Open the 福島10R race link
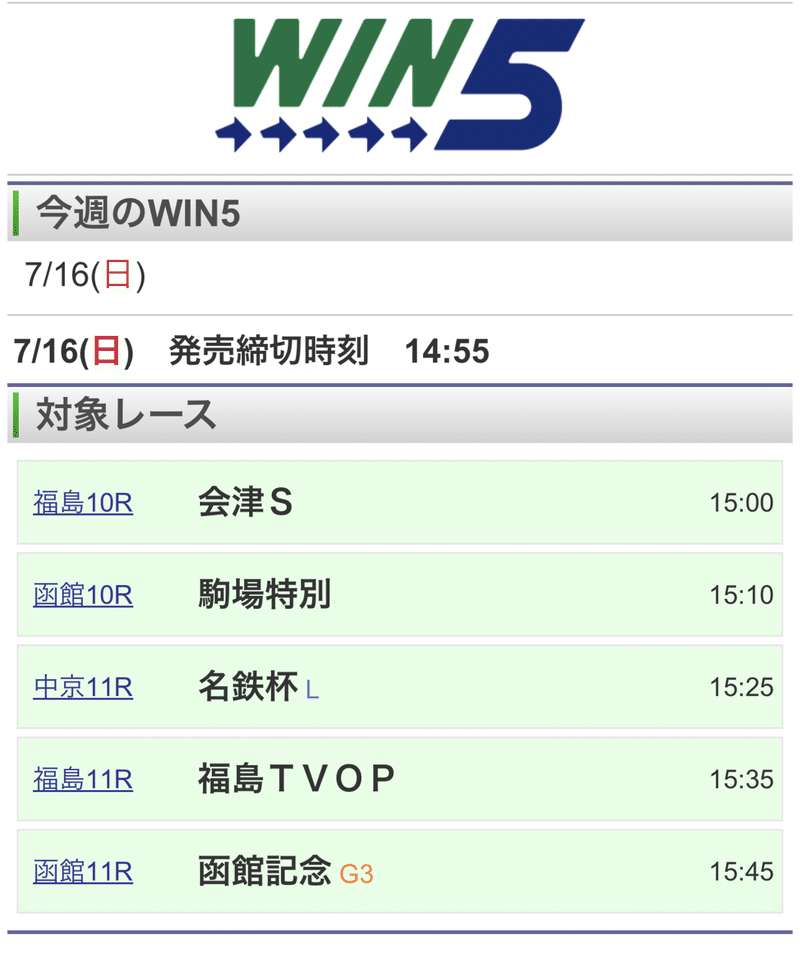 [x=81, y=504]
